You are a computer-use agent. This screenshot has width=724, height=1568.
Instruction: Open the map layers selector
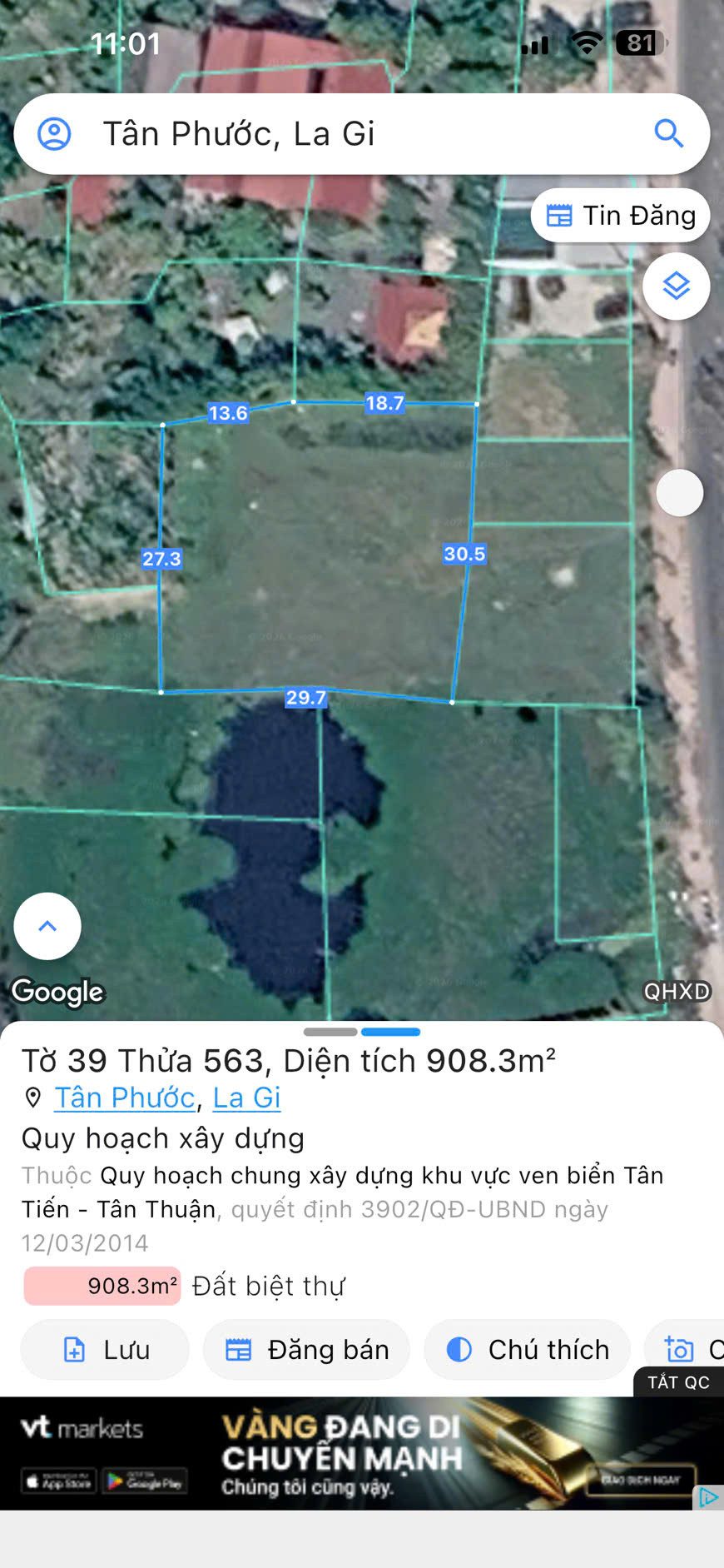pos(676,286)
